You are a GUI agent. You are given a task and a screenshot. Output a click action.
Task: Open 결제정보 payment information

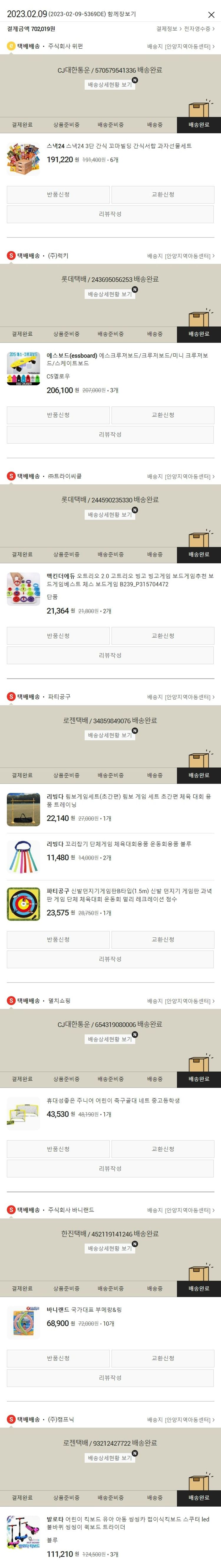point(167,29)
